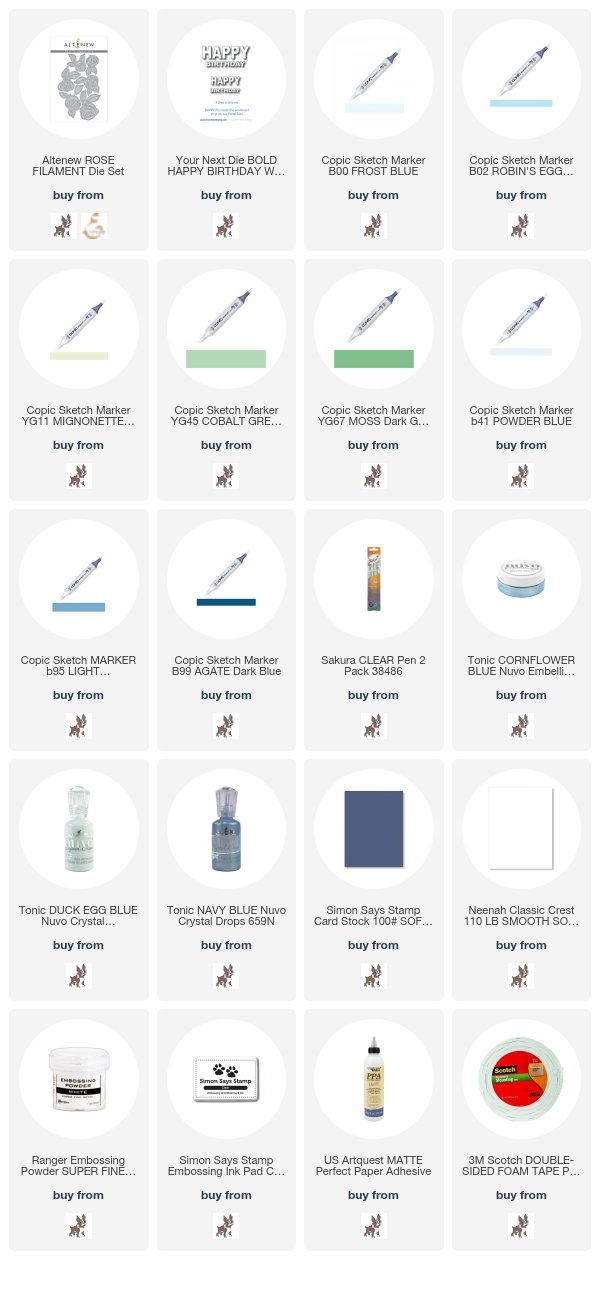Open the Altenew ROSE FILAMENT Die Set card
Screen dimensions: 600x1293
pos(78,130)
